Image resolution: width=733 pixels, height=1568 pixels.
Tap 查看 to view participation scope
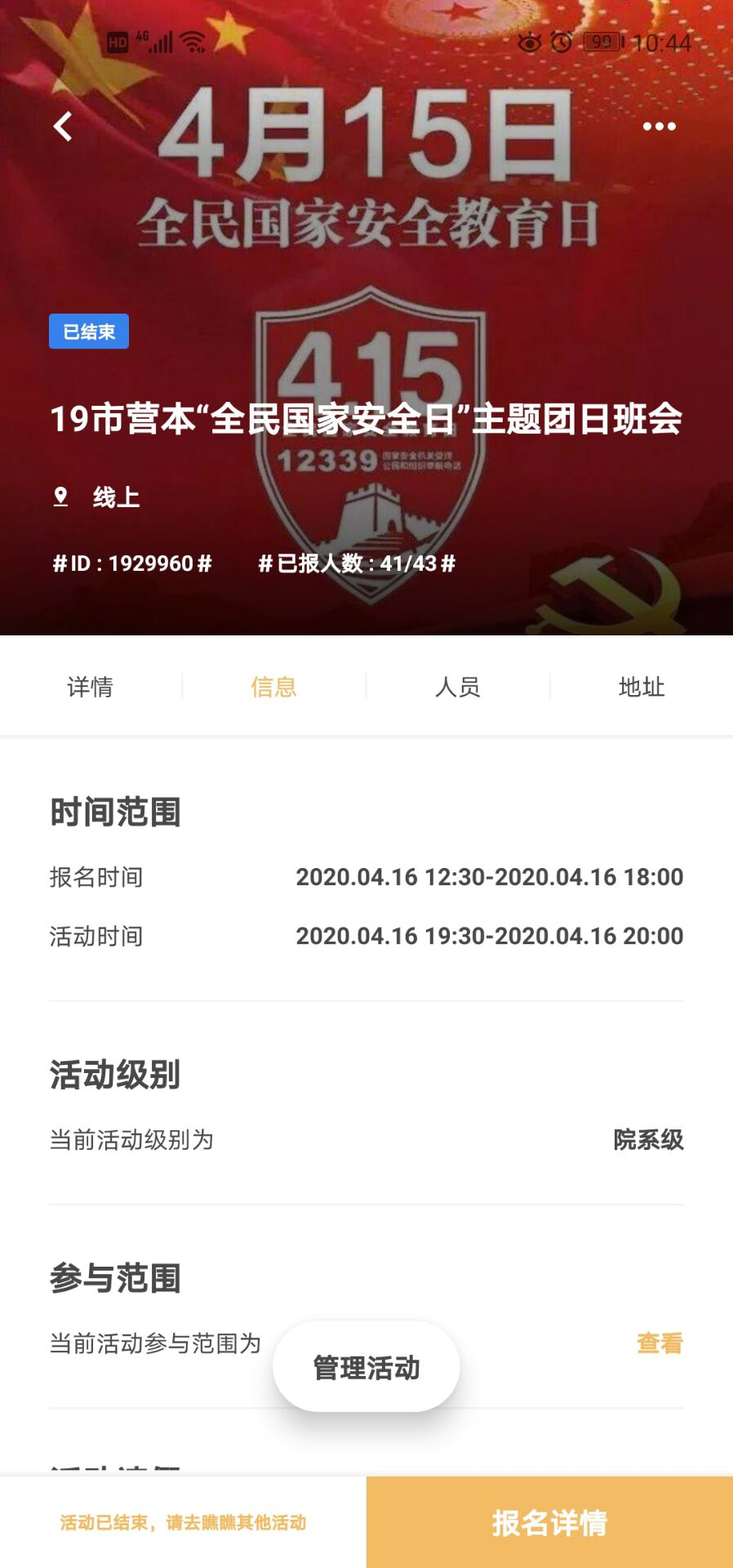(x=659, y=1343)
